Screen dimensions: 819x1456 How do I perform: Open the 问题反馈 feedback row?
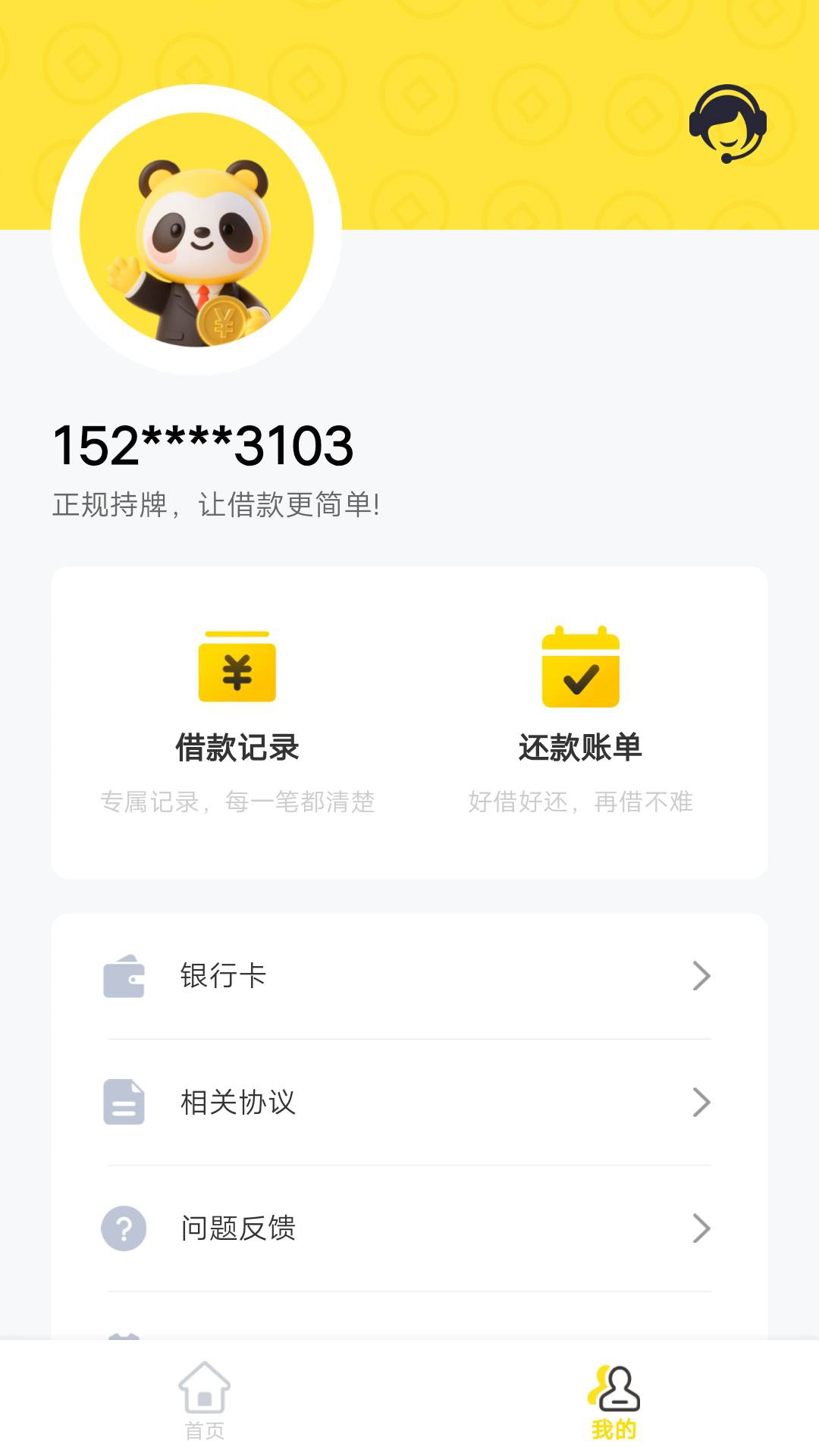(x=409, y=1228)
